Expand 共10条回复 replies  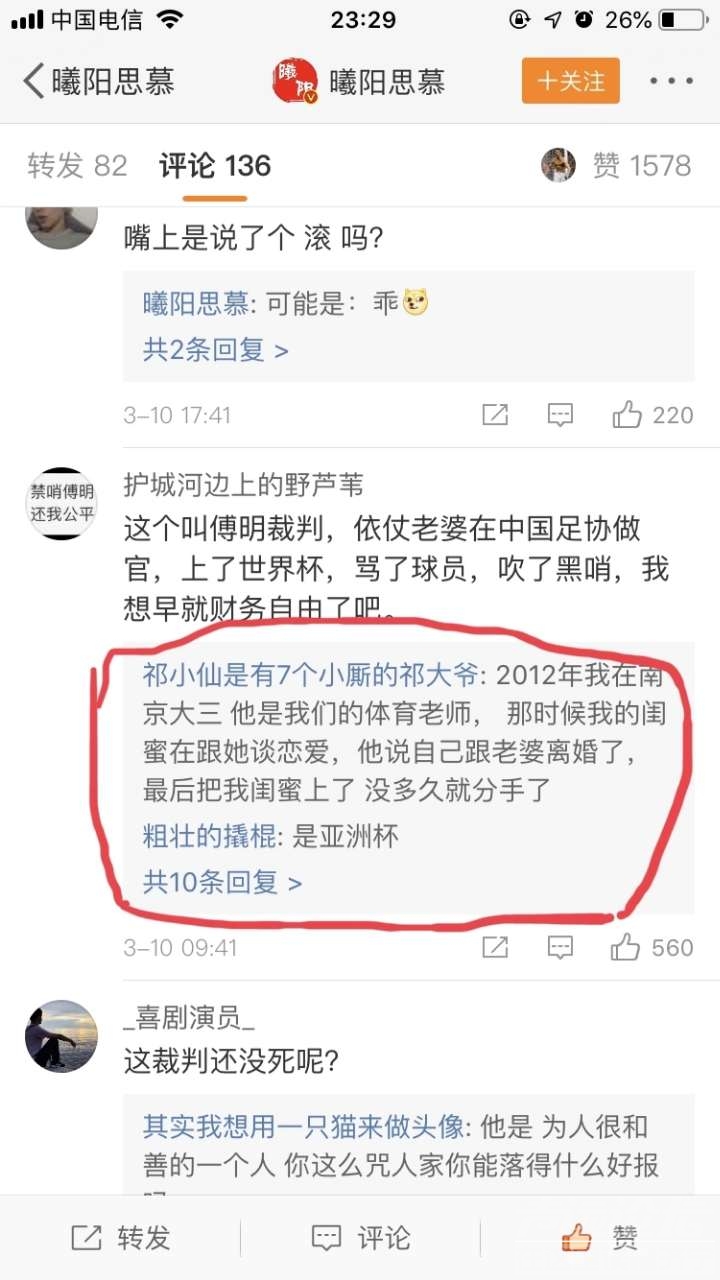pos(222,882)
